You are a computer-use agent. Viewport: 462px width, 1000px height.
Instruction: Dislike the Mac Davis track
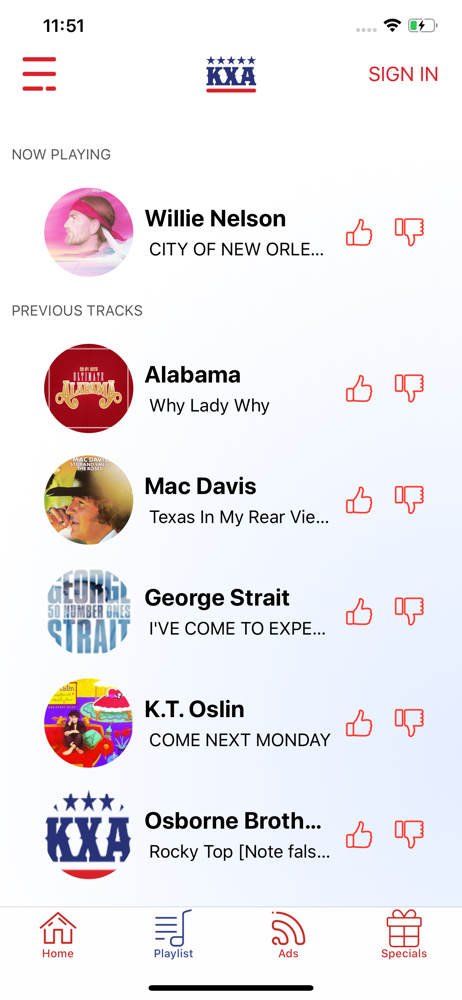(409, 500)
